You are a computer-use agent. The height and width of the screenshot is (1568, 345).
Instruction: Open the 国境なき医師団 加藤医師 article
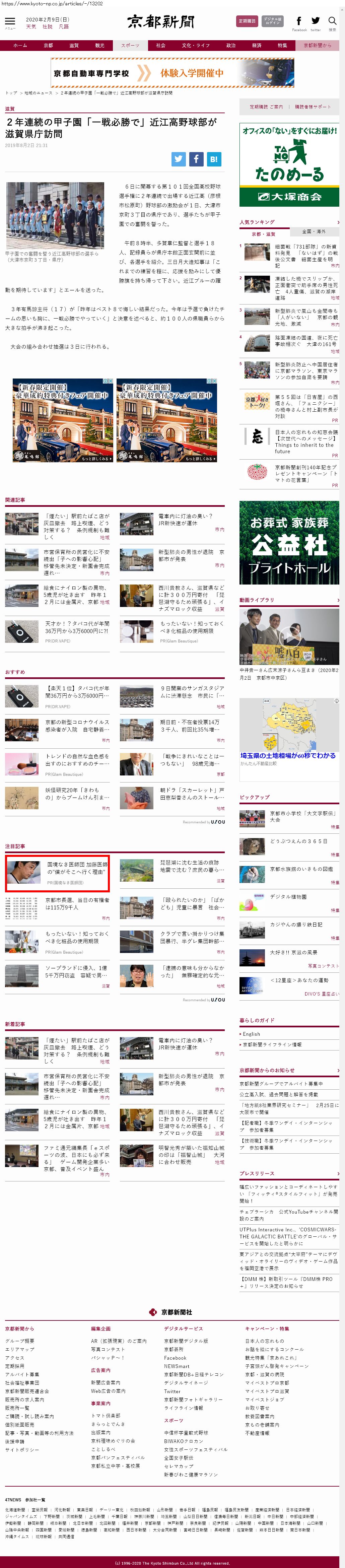coord(77,867)
